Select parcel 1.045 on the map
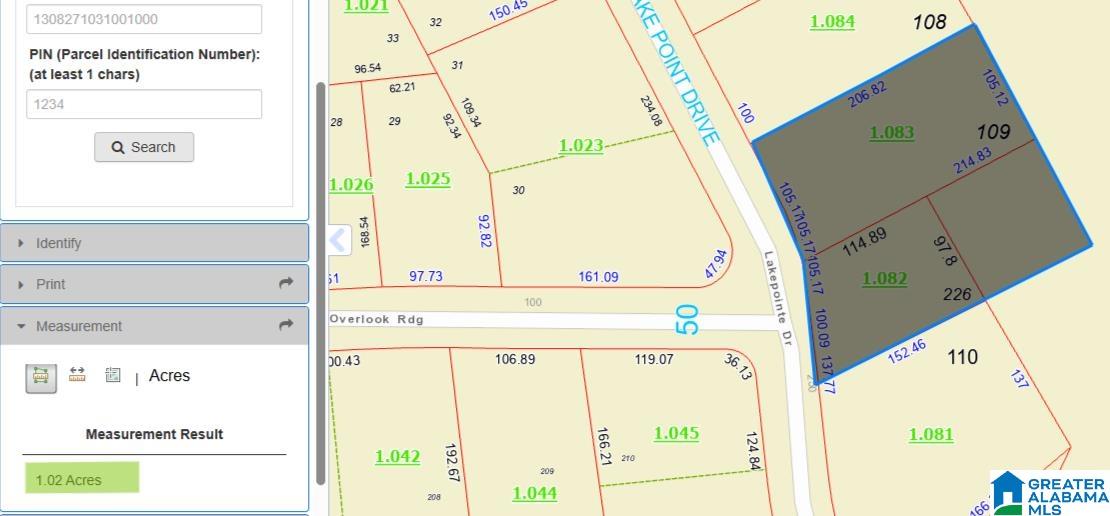This screenshot has width=1110, height=516. click(x=676, y=433)
